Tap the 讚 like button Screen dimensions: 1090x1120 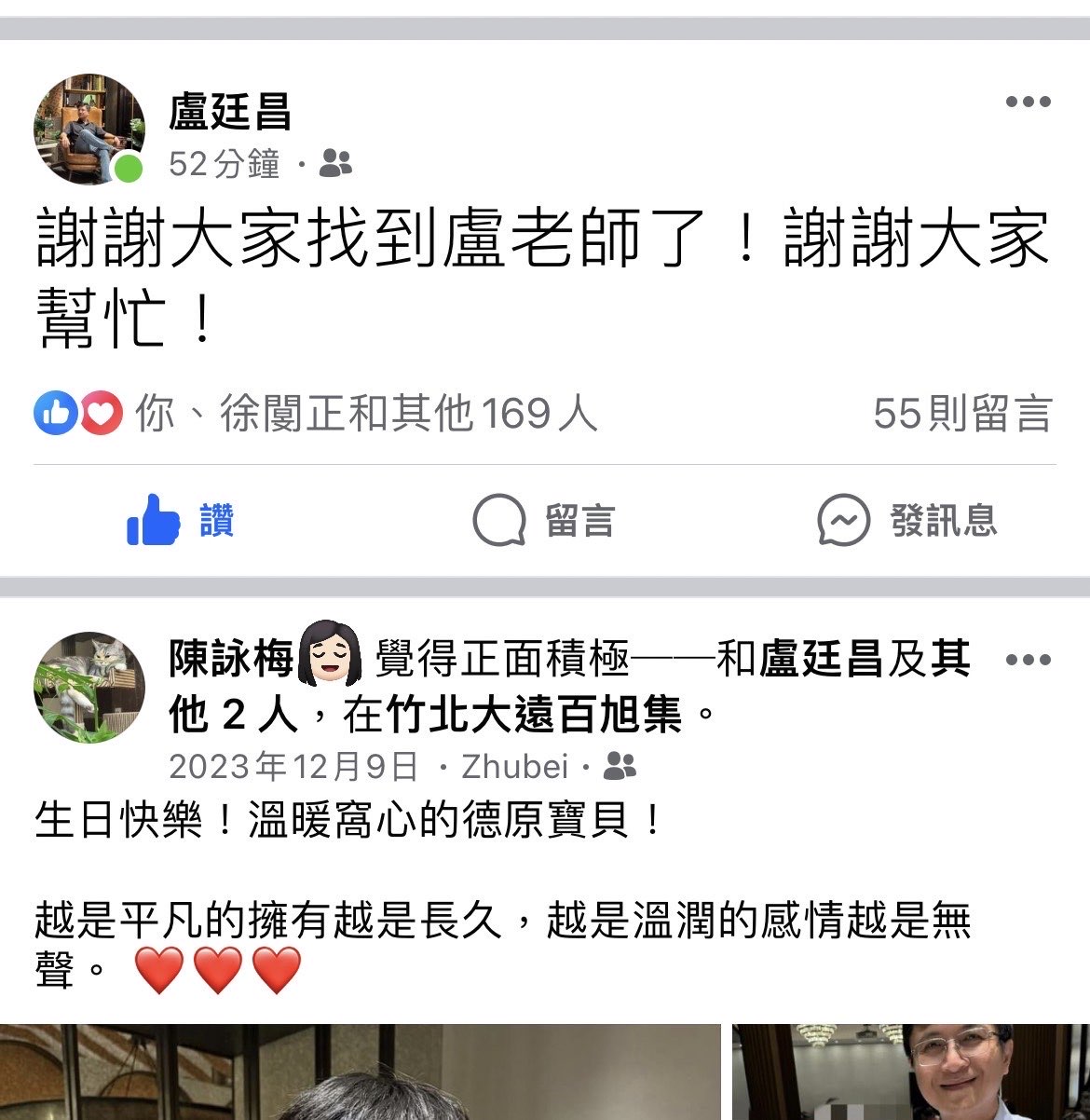click(x=180, y=520)
